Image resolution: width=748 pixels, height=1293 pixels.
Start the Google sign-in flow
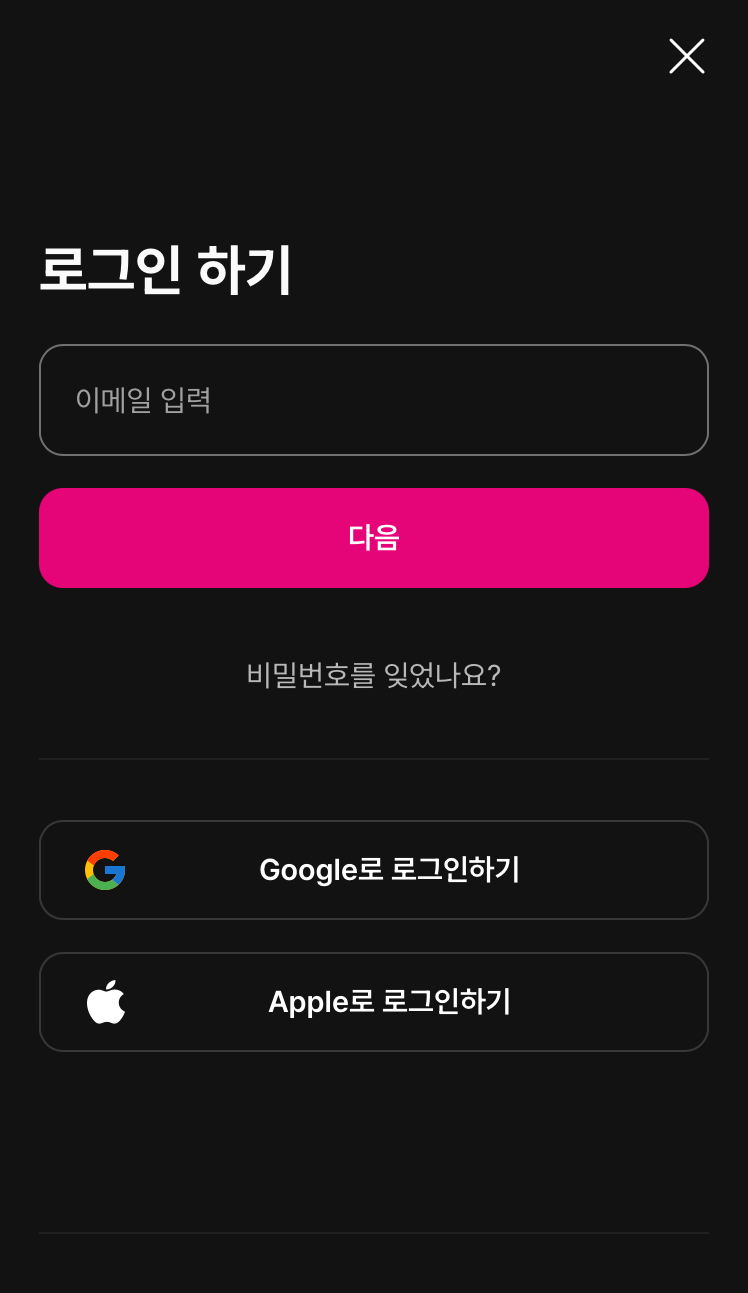[x=373, y=869]
